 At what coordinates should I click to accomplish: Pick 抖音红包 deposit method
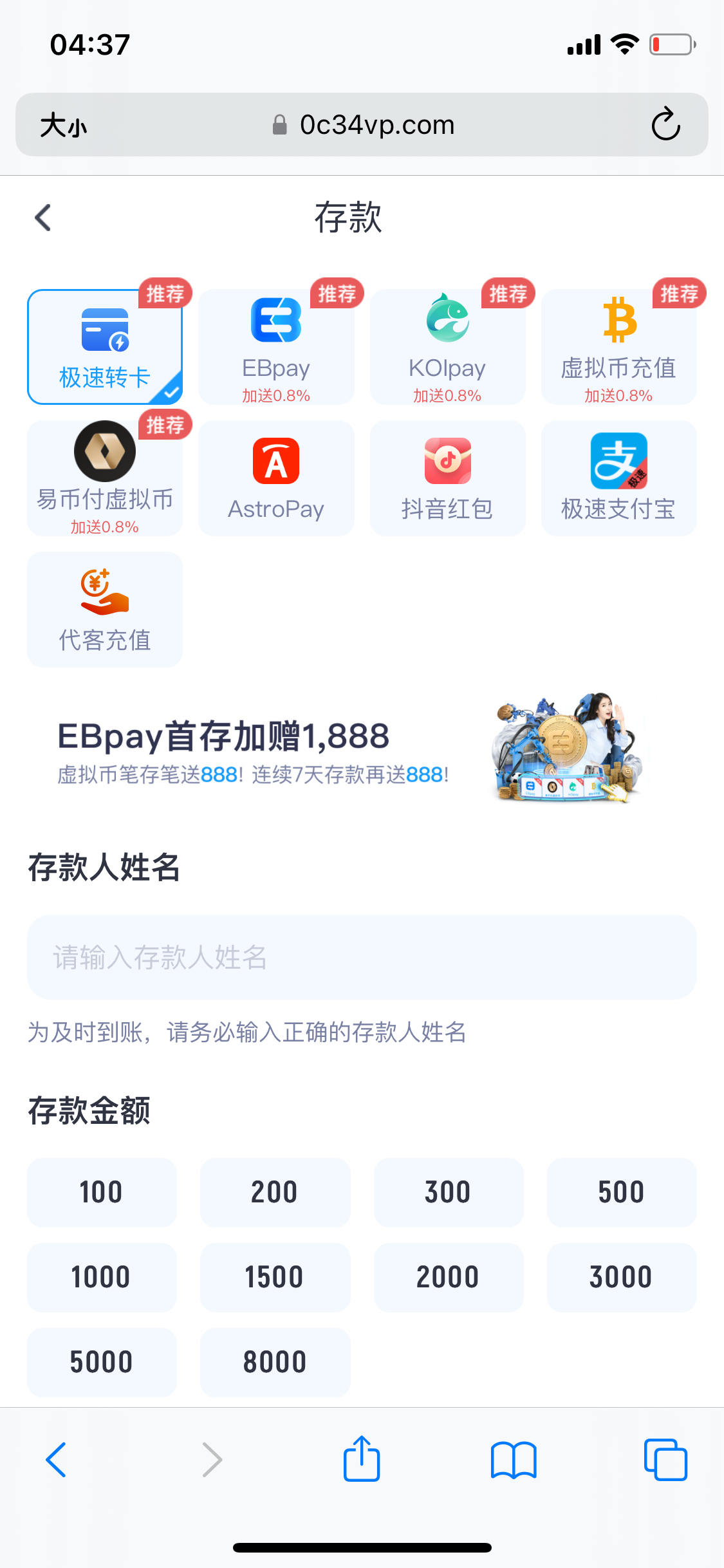pos(447,478)
